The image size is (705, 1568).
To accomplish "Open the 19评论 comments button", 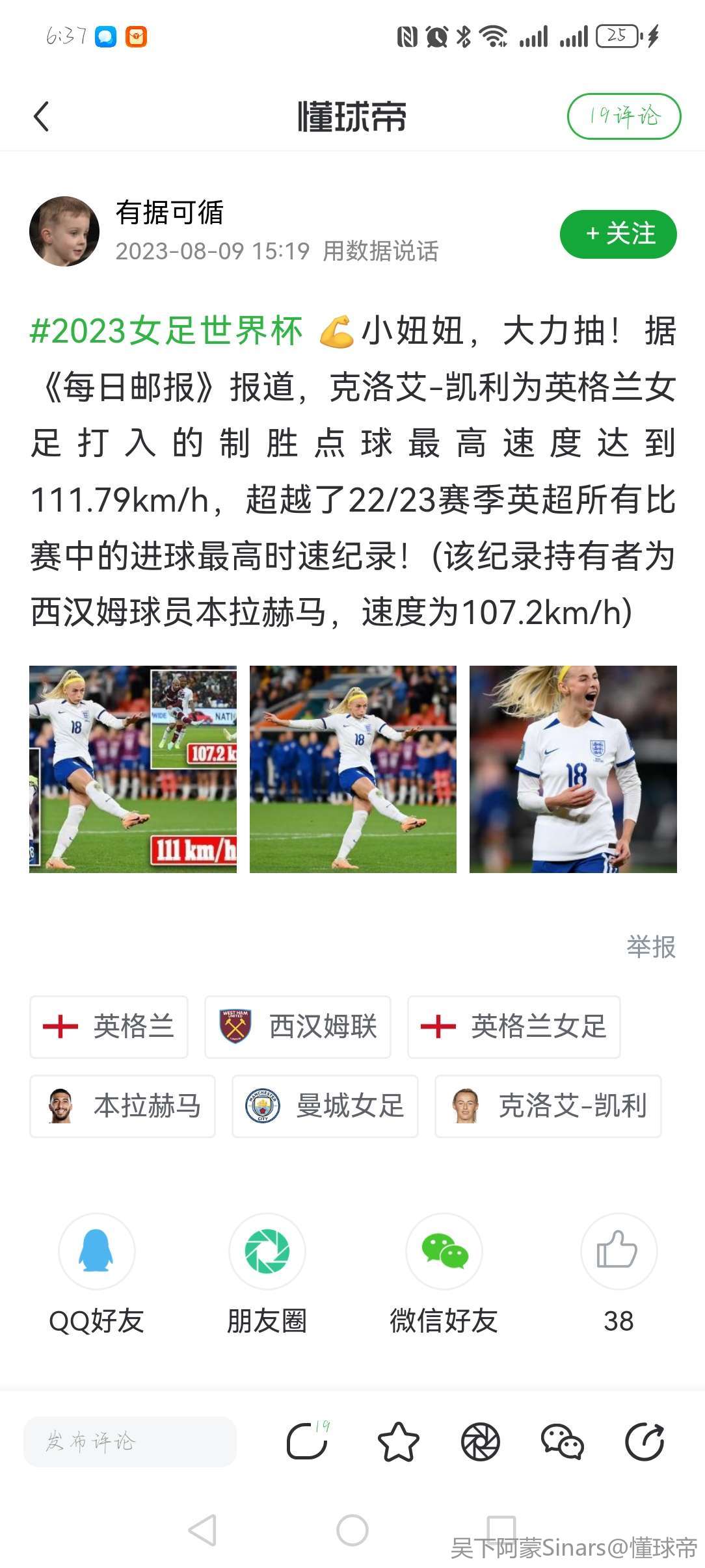I will coord(624,116).
